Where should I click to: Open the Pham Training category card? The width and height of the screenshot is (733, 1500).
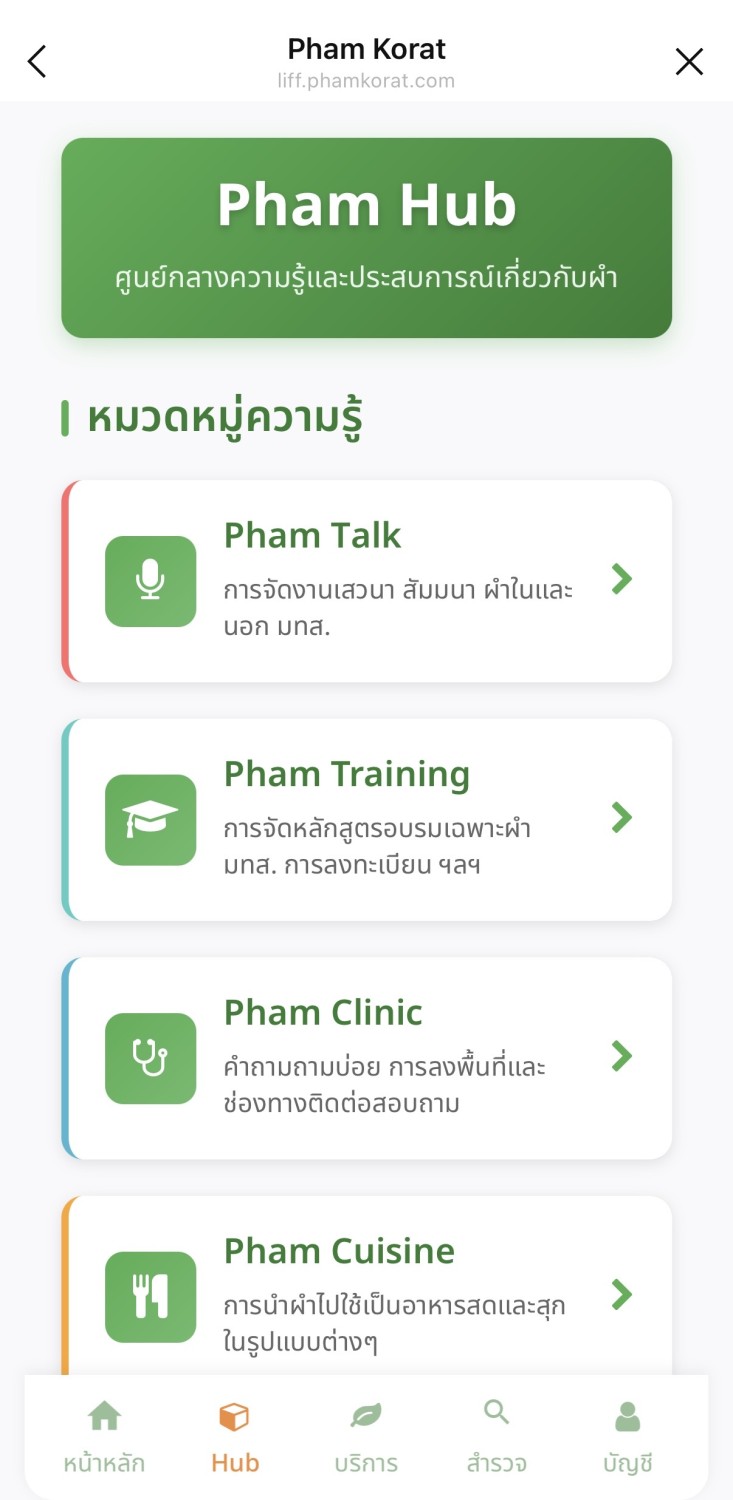coord(367,819)
